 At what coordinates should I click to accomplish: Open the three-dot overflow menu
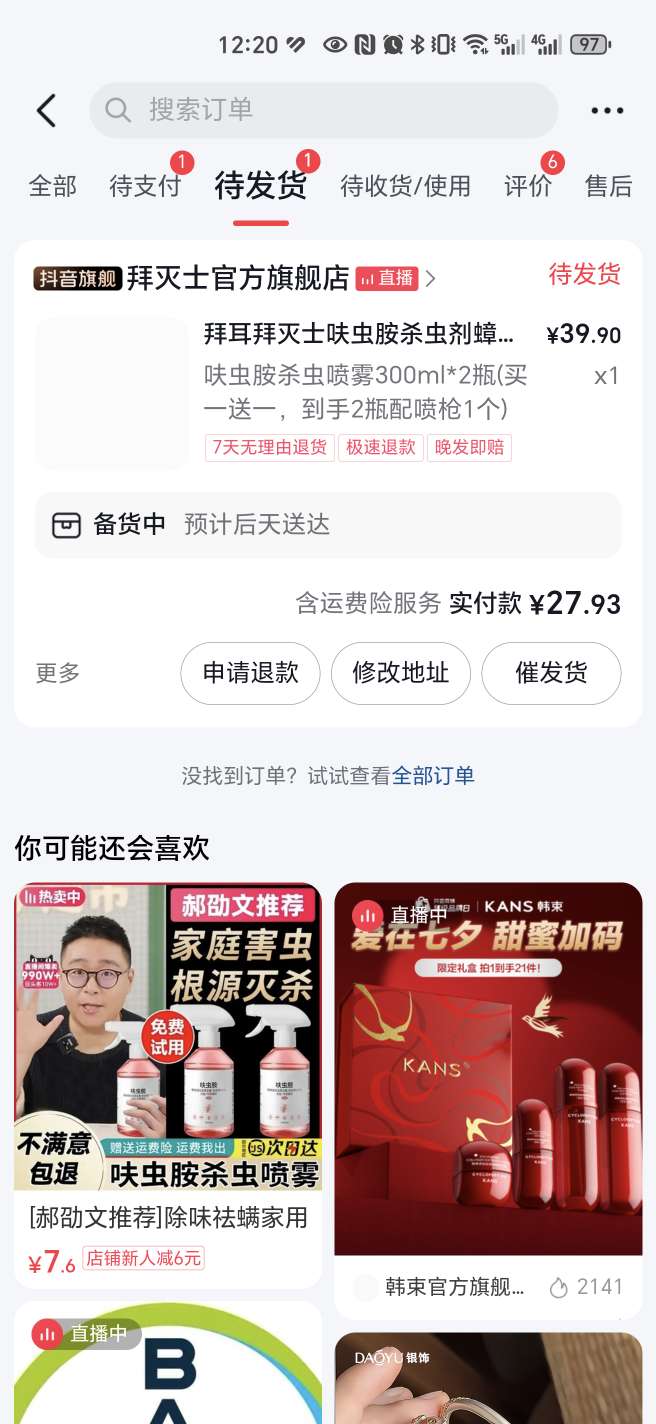pos(607,110)
